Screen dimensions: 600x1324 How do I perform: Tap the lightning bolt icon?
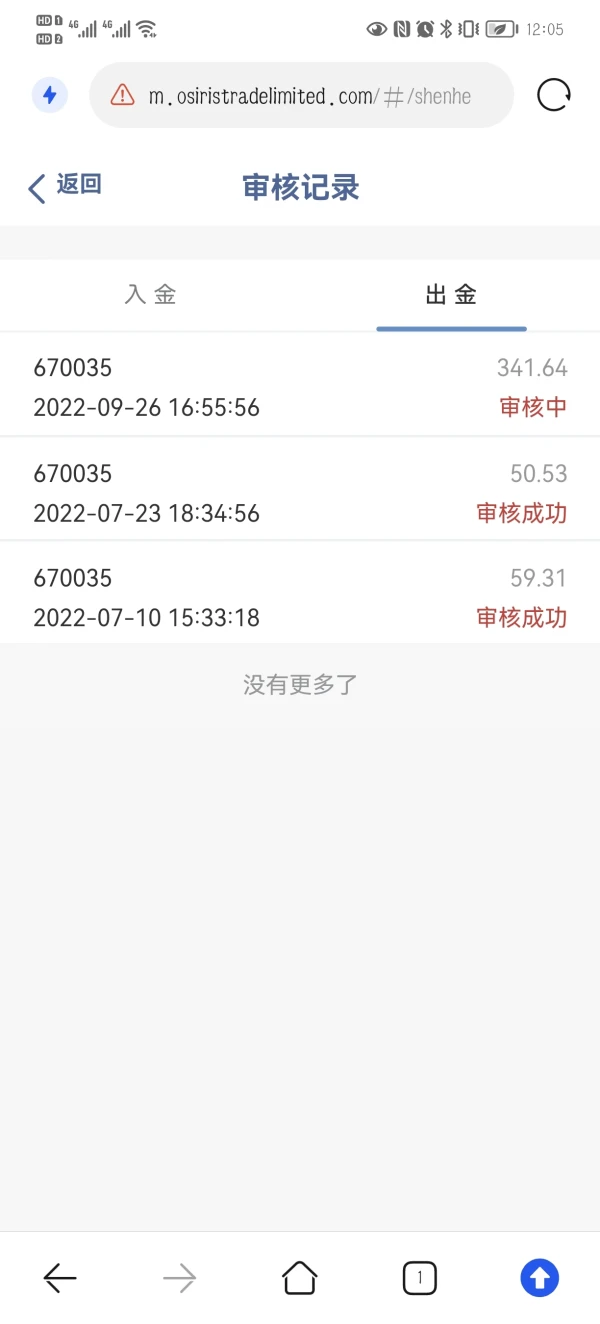(49, 96)
